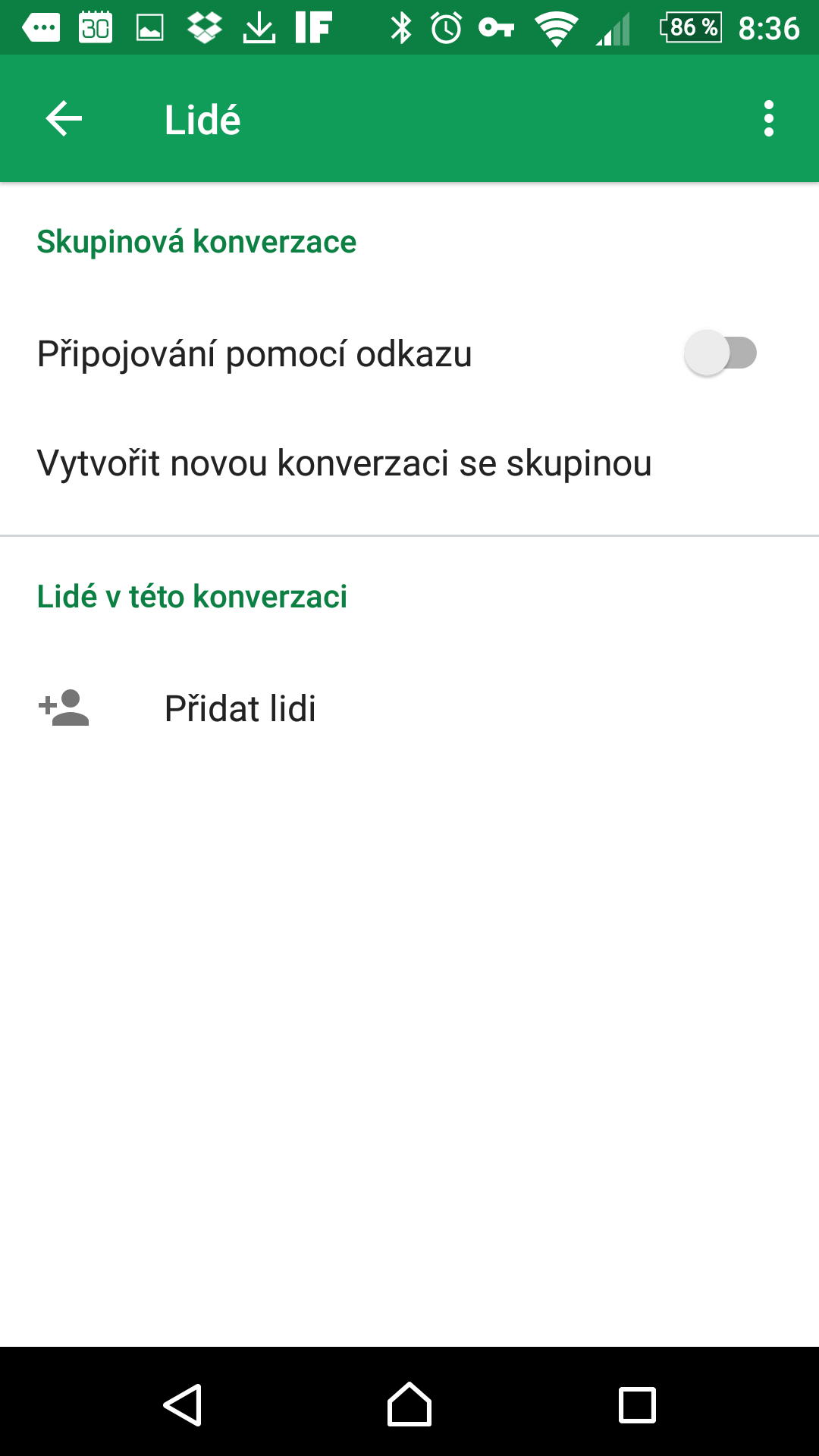Tap the system home button
Screen dimensions: 819x1456
pyautogui.click(x=409, y=1404)
